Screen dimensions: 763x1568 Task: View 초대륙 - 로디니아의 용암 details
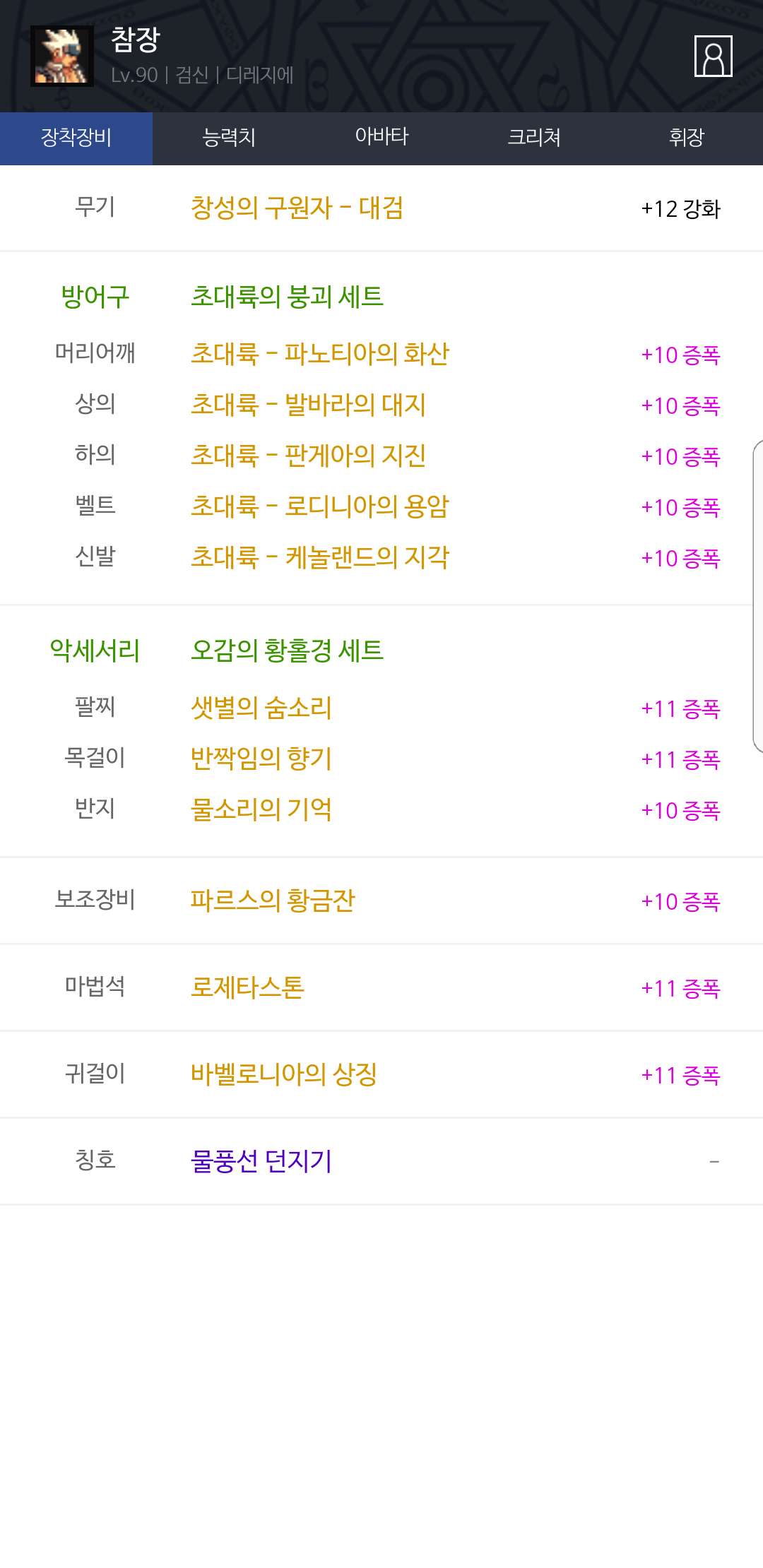click(x=320, y=506)
